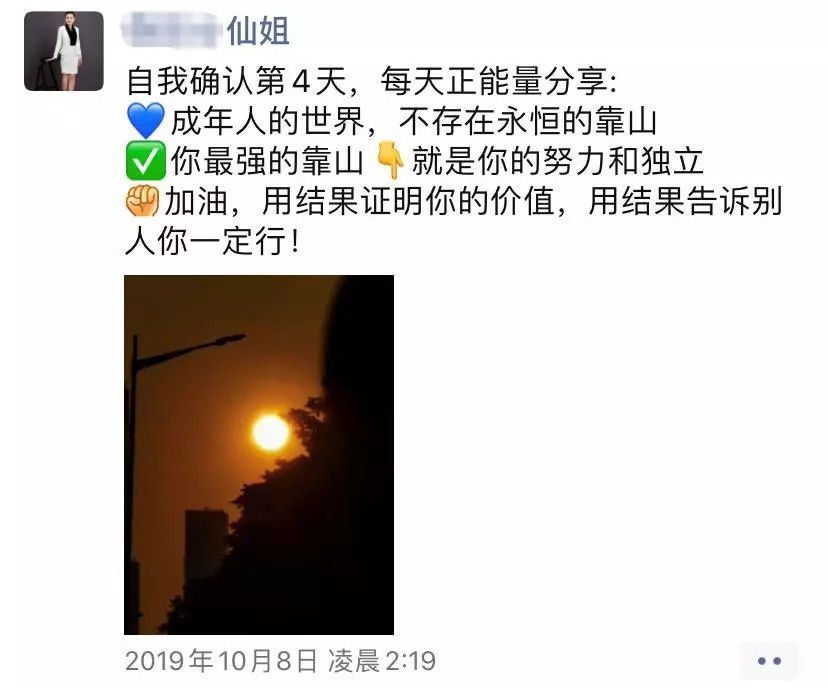
Task: Tap the poster name ending in 仙姐
Action: click(207, 30)
